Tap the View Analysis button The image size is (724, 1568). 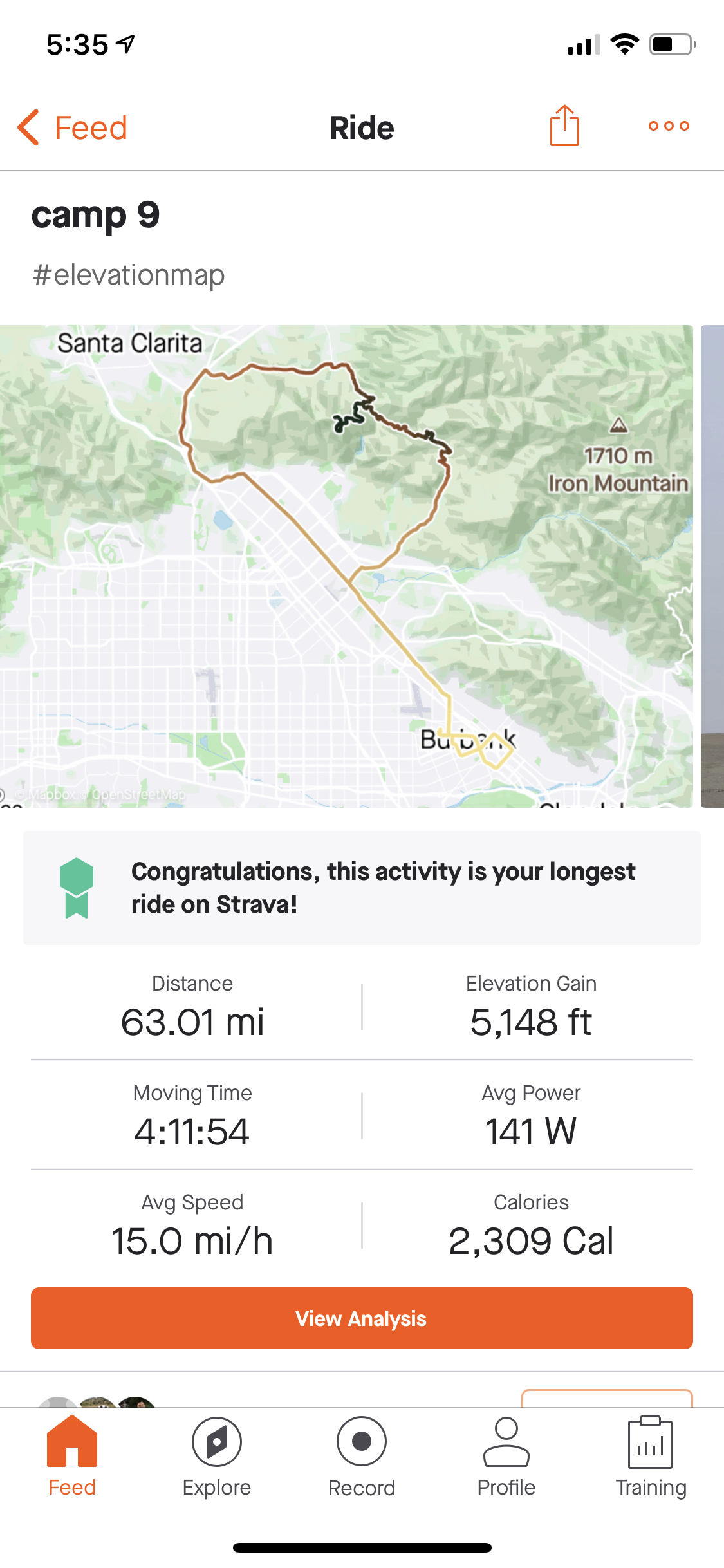point(362,1318)
